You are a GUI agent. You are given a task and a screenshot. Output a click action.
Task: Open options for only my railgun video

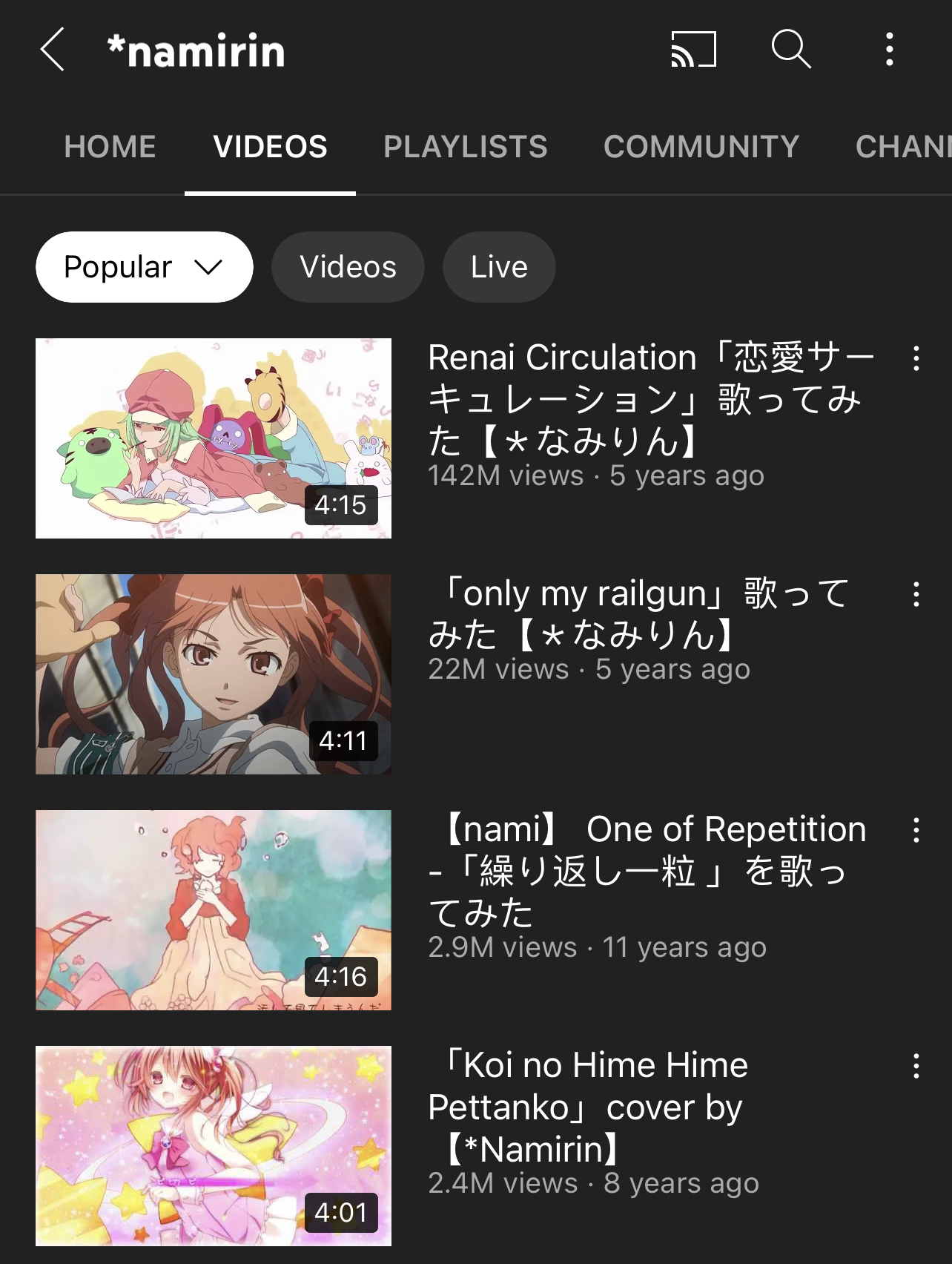pyautogui.click(x=916, y=594)
